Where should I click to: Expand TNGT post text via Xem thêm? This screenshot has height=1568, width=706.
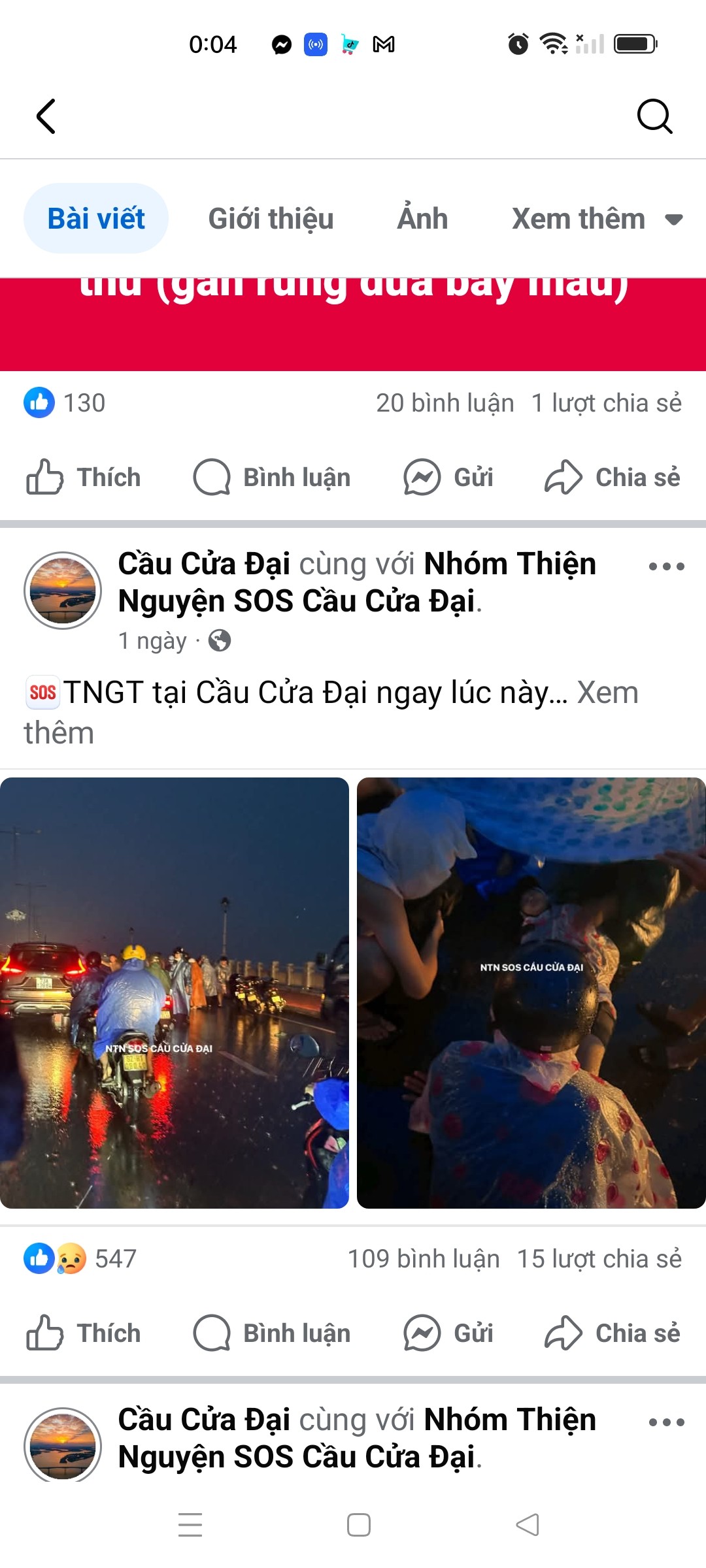coord(331,712)
